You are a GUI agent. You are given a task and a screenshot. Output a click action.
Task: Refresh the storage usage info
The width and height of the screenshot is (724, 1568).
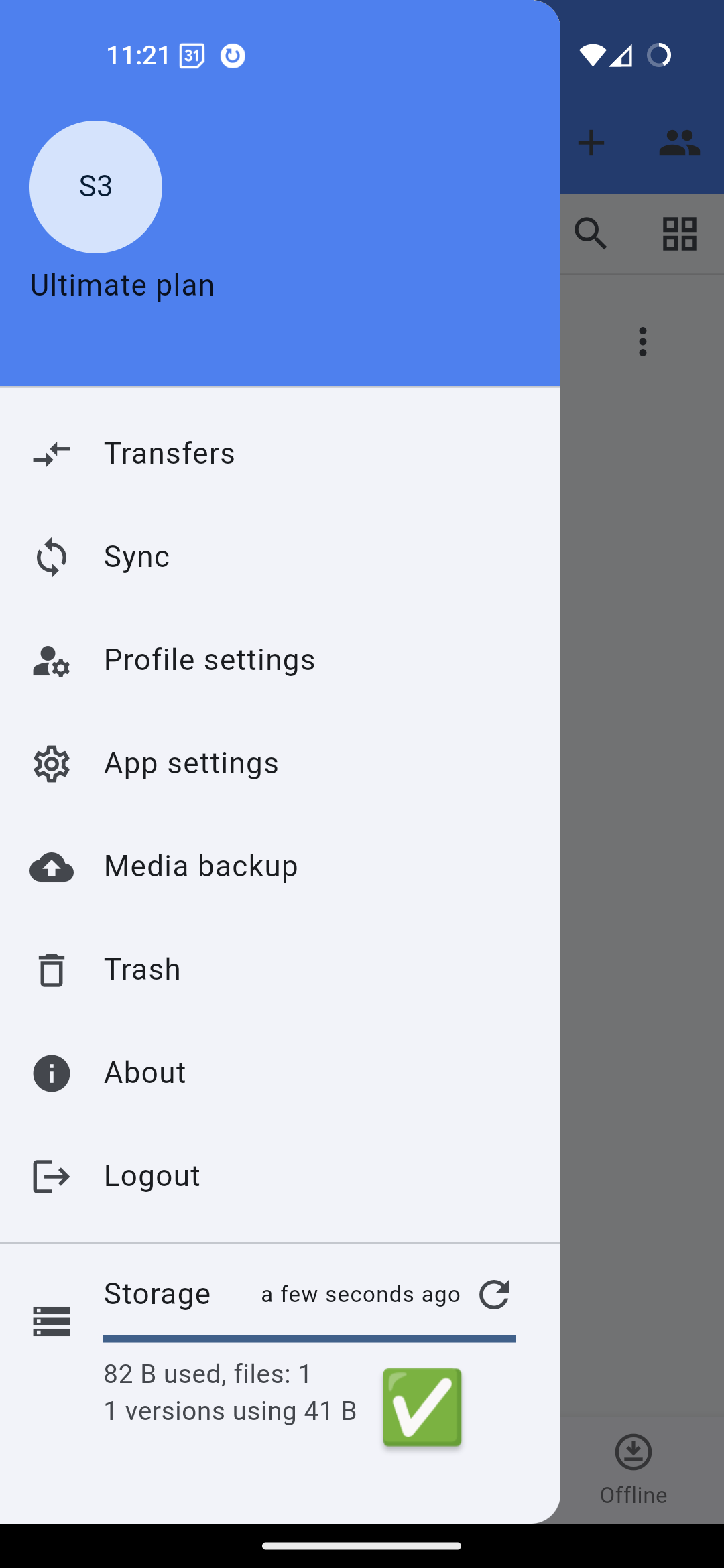495,1294
